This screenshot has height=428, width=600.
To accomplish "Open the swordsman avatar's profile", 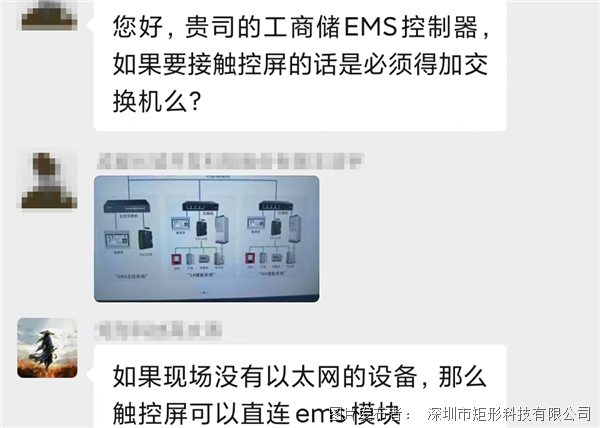I will 47,347.
